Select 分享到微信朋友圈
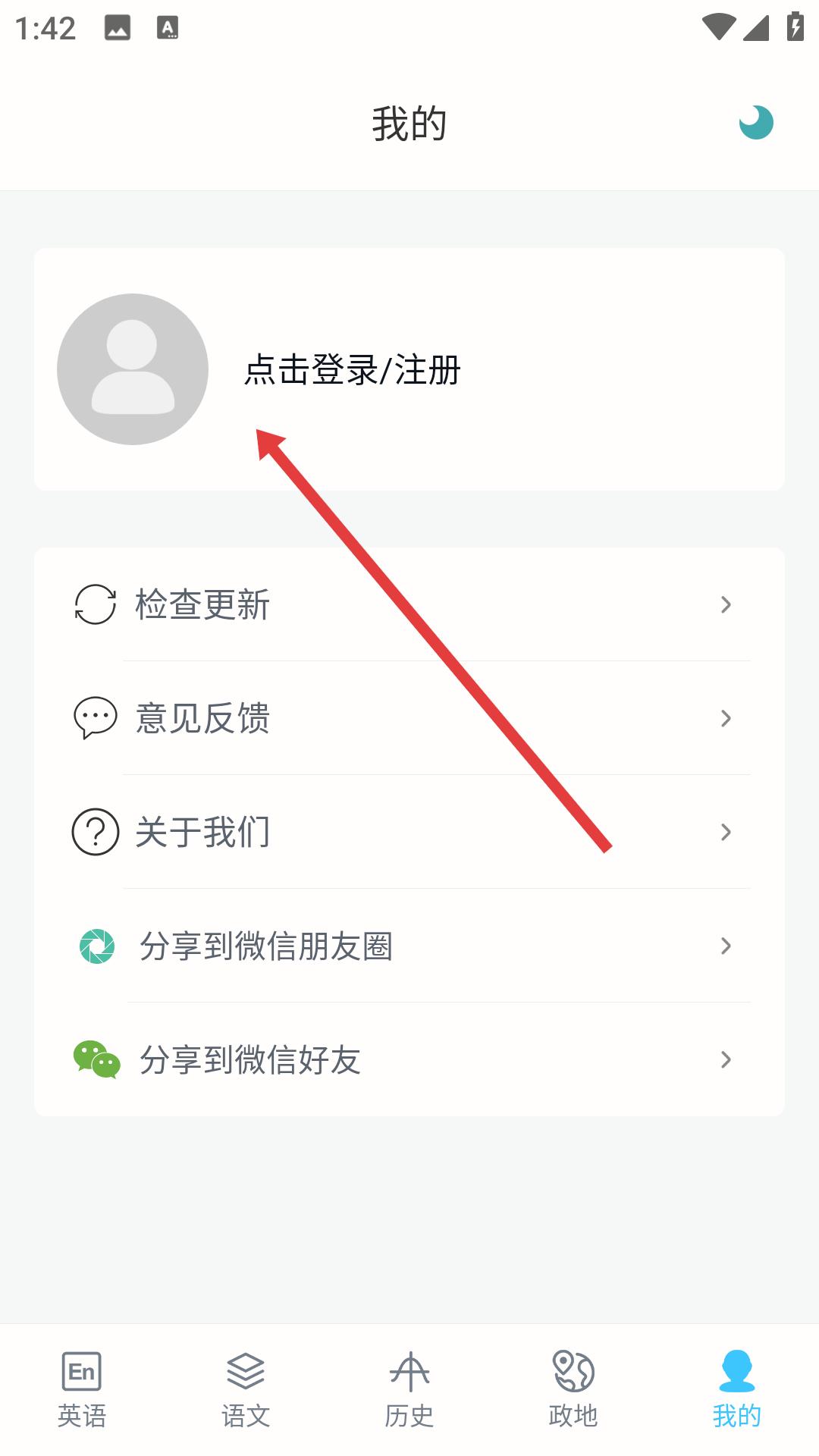The width and height of the screenshot is (819, 1456). [409, 946]
